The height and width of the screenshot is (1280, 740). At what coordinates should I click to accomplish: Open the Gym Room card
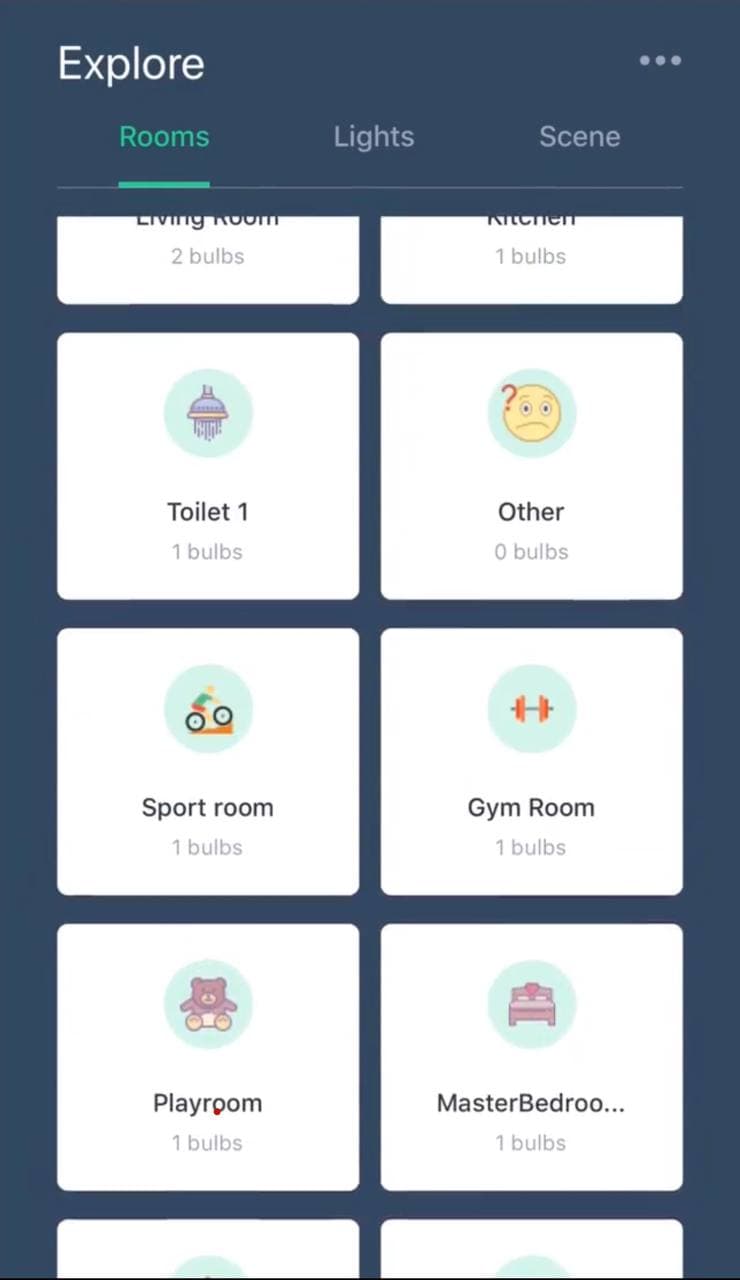coord(532,761)
